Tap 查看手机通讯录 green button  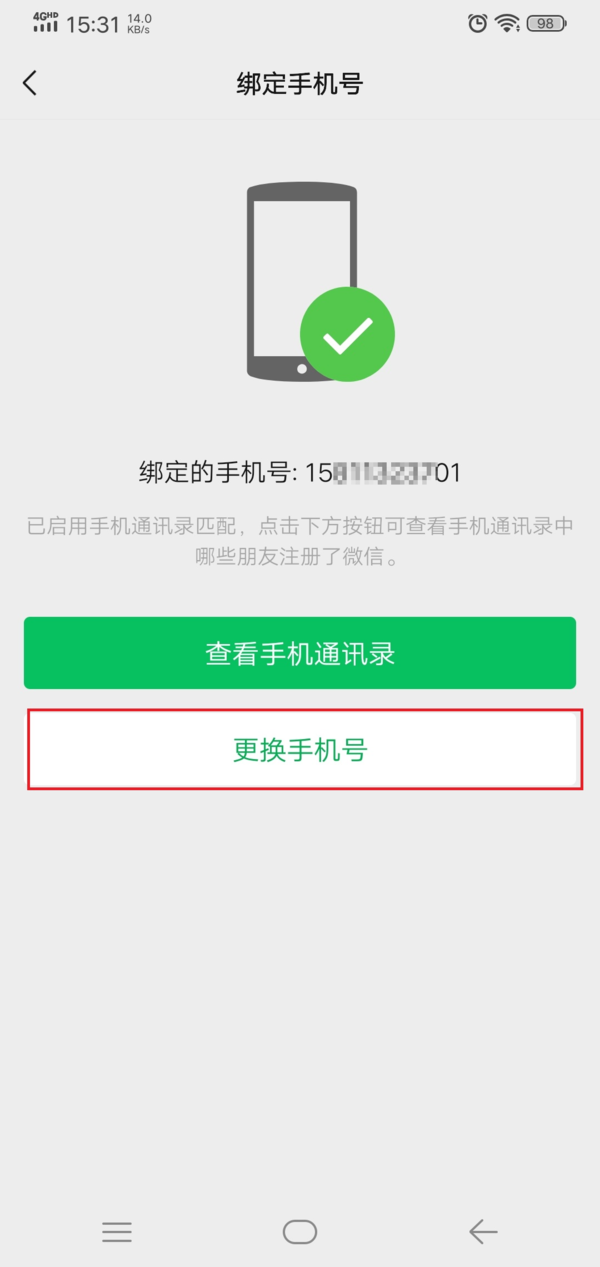pyautogui.click(x=300, y=653)
